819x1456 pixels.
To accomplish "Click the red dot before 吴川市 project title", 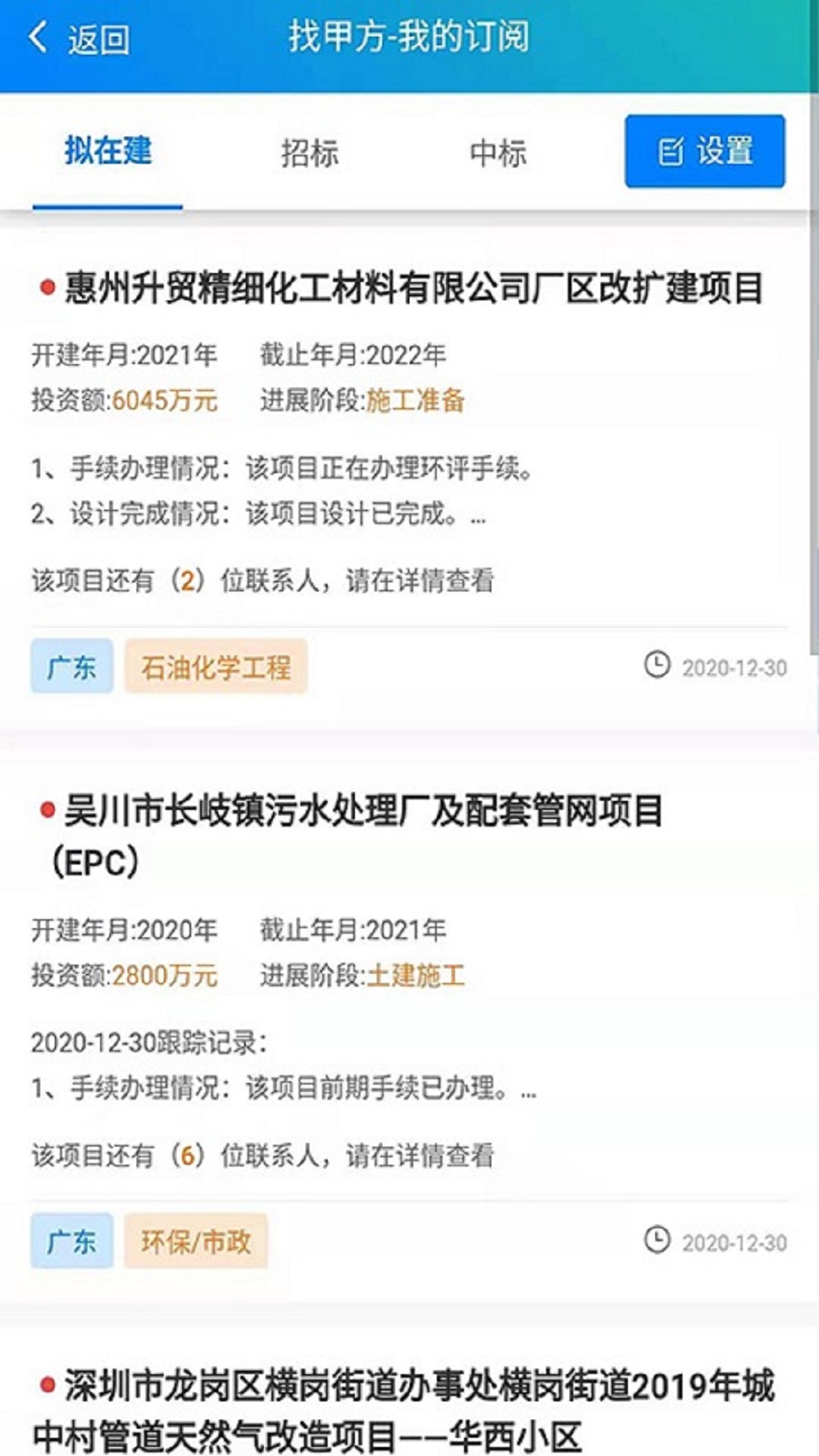I will pos(47,810).
